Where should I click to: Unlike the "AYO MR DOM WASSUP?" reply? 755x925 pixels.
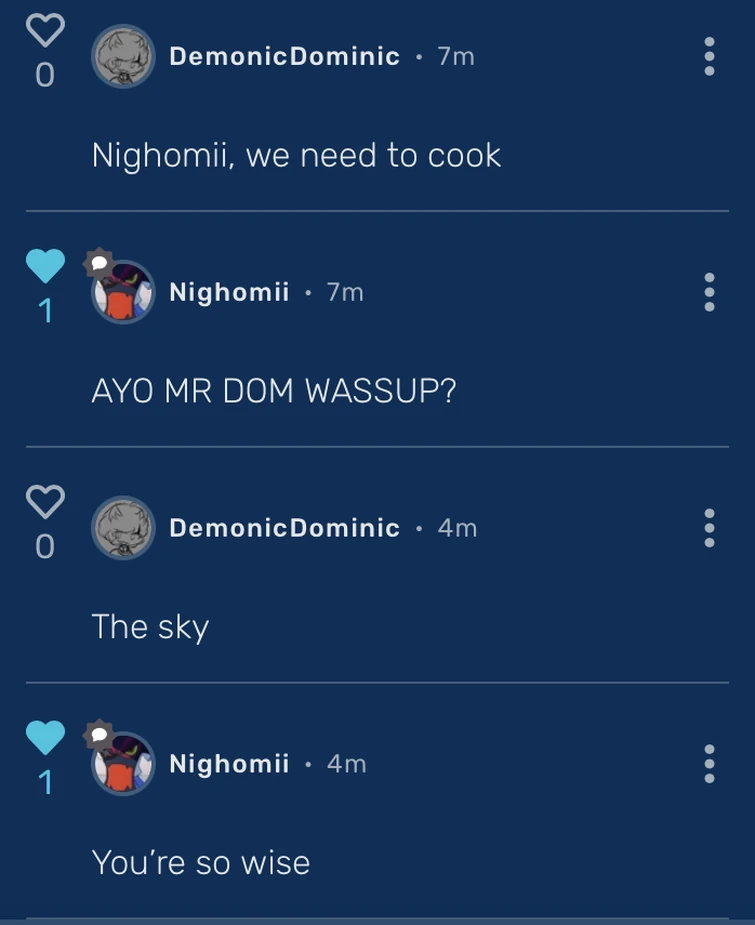click(45, 267)
